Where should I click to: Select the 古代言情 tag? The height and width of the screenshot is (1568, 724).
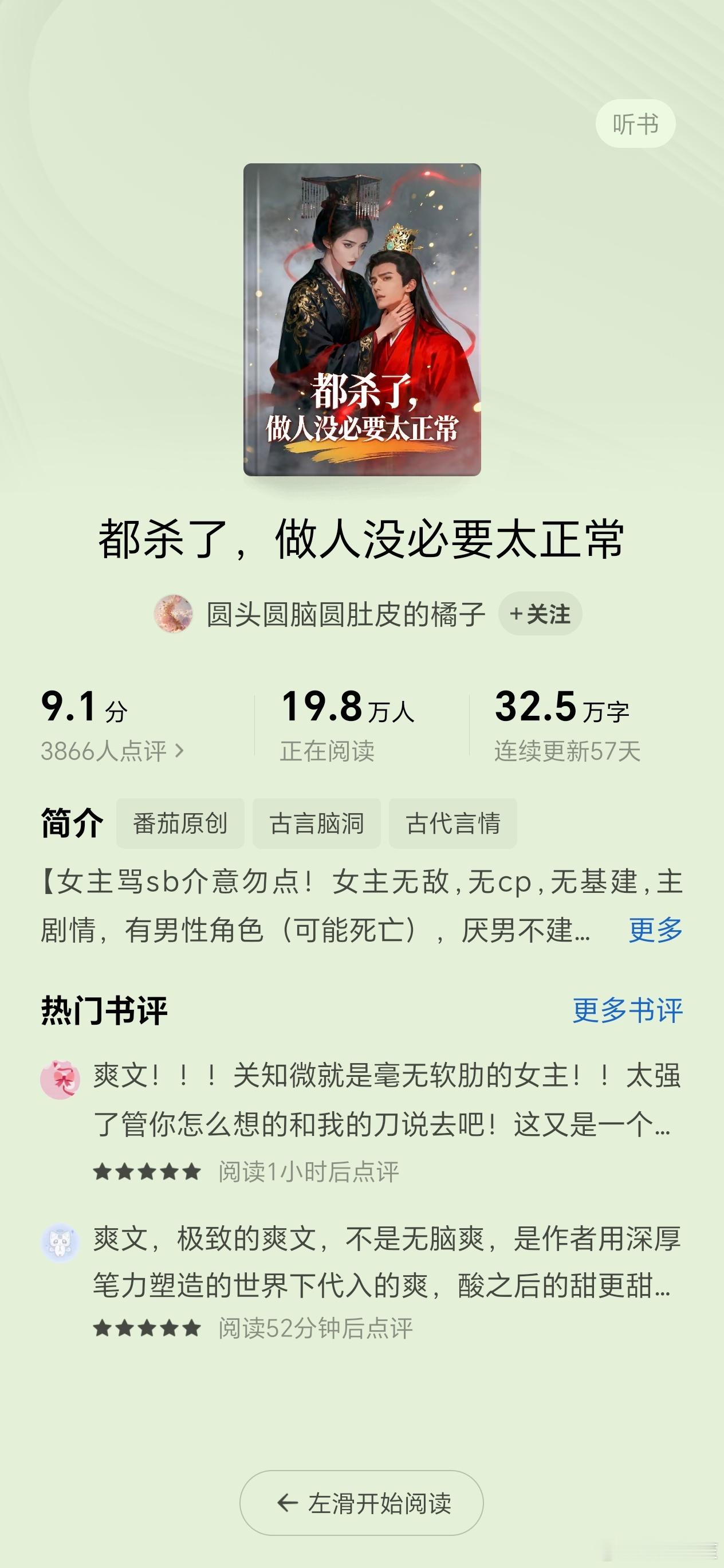pos(453,823)
